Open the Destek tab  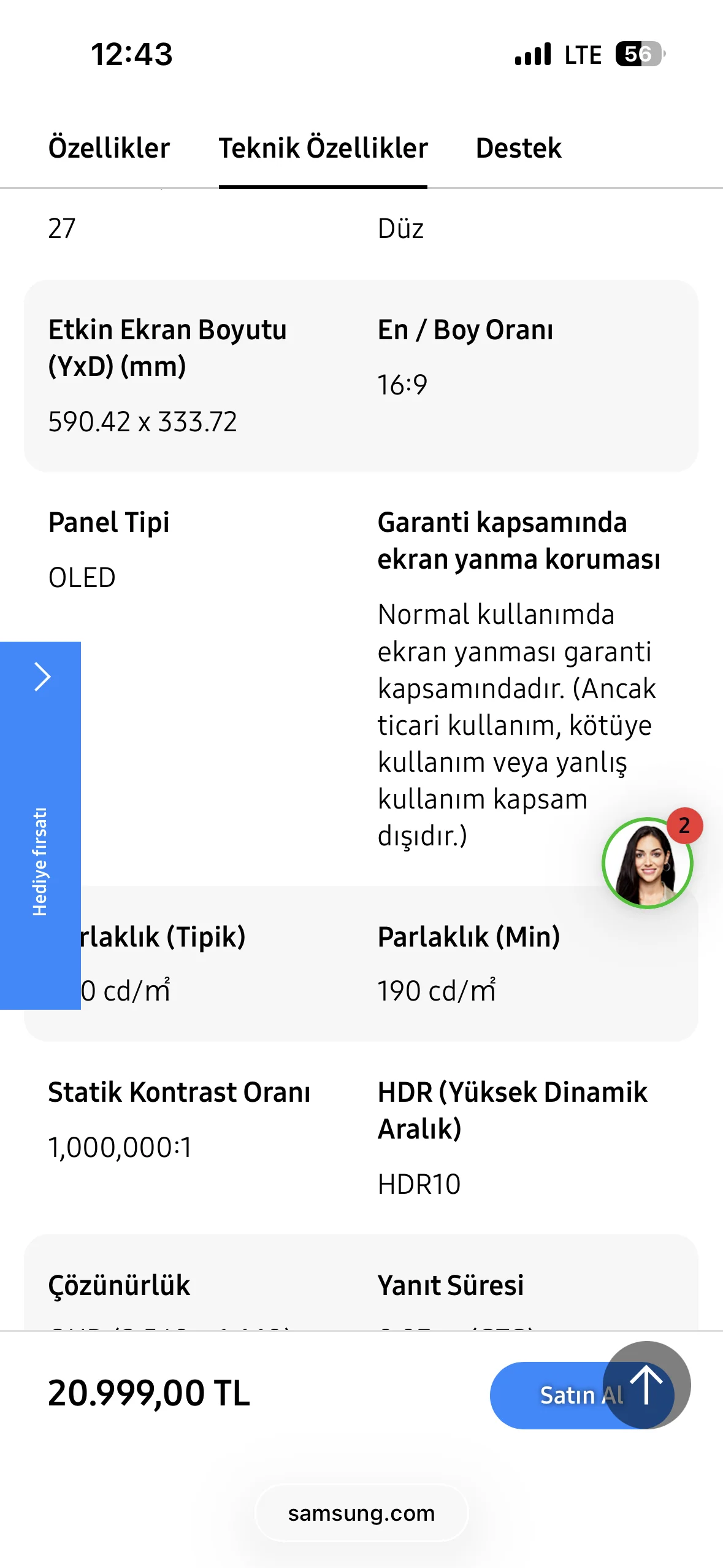click(x=518, y=148)
